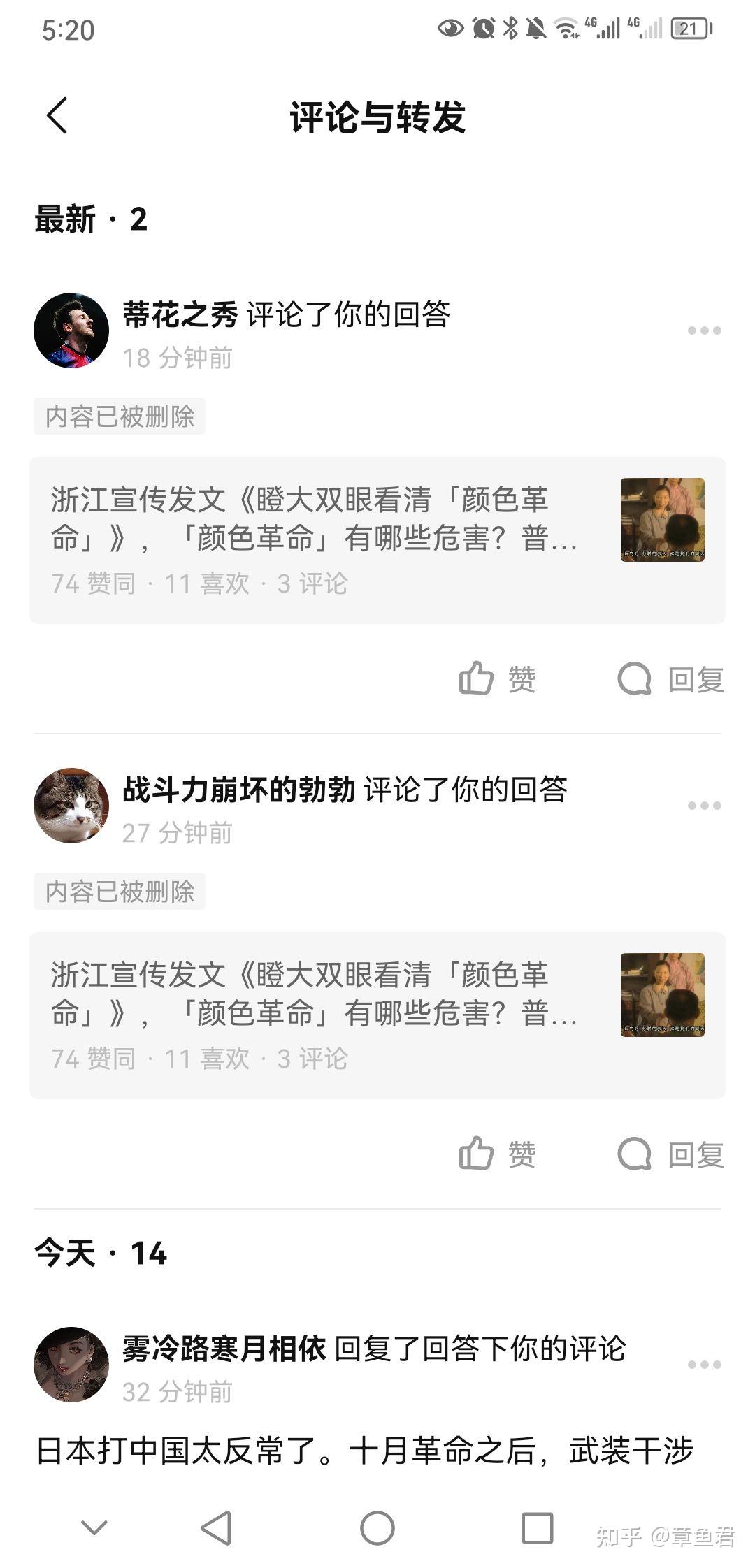Screen dimensions: 755x1568
Task: Tap the system home button
Action: (377, 1527)
